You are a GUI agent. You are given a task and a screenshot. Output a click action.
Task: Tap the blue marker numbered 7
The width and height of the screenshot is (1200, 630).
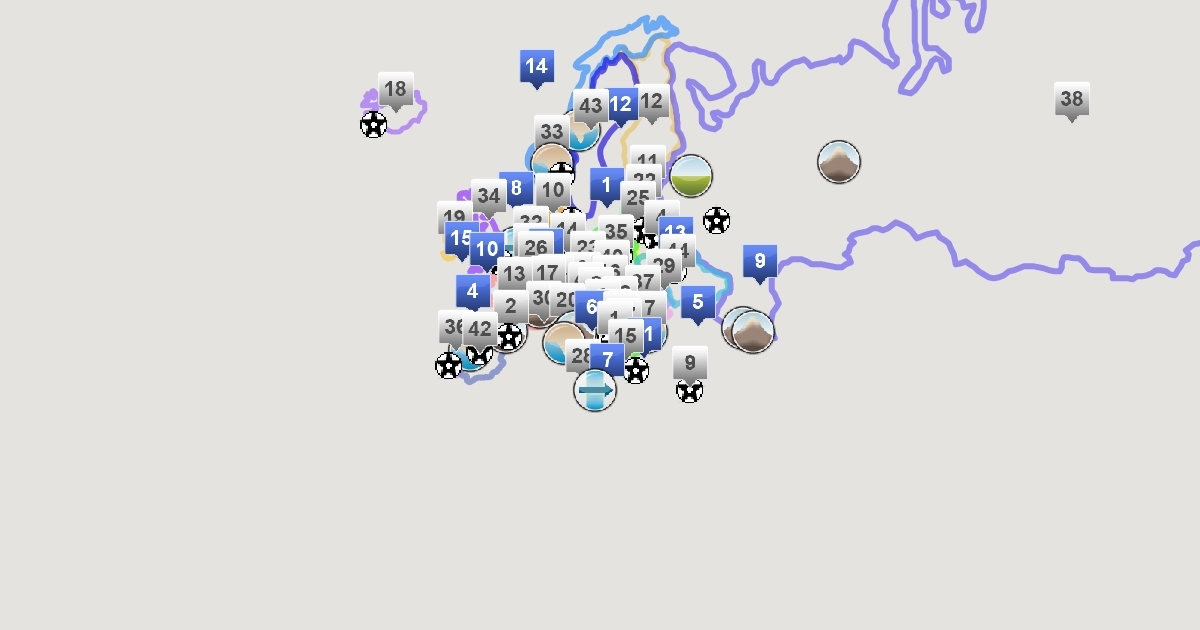point(607,360)
